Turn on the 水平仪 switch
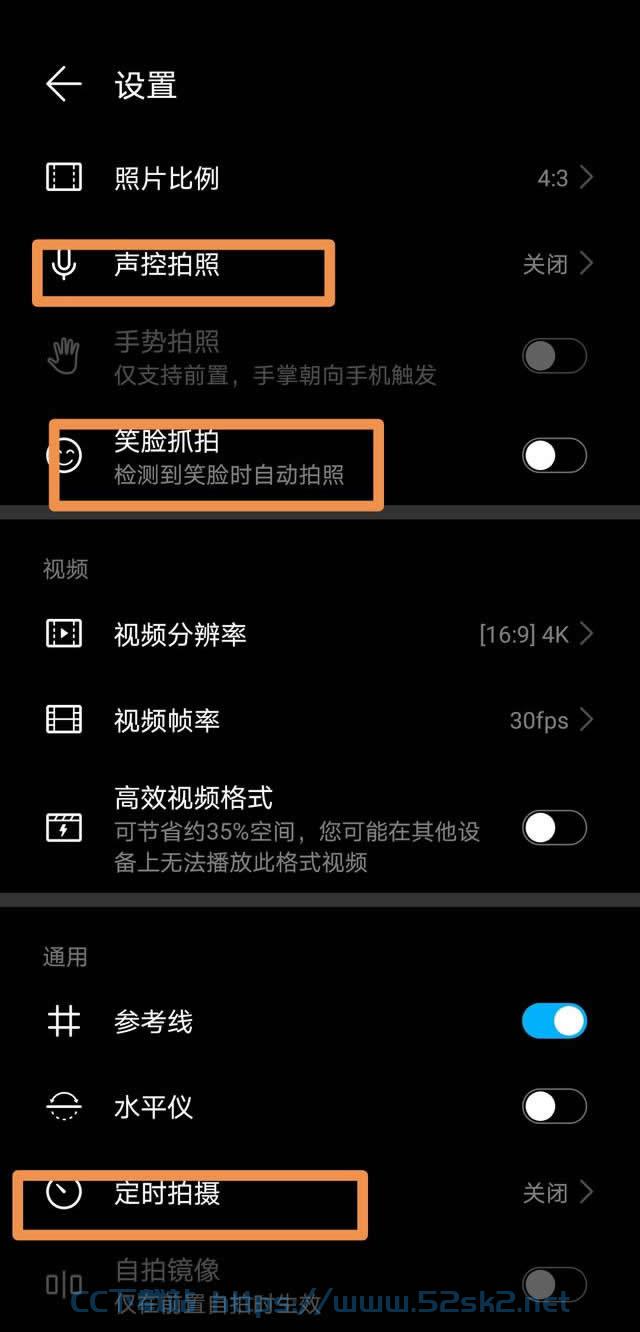Screen dimensions: 640x1332 [554, 1106]
